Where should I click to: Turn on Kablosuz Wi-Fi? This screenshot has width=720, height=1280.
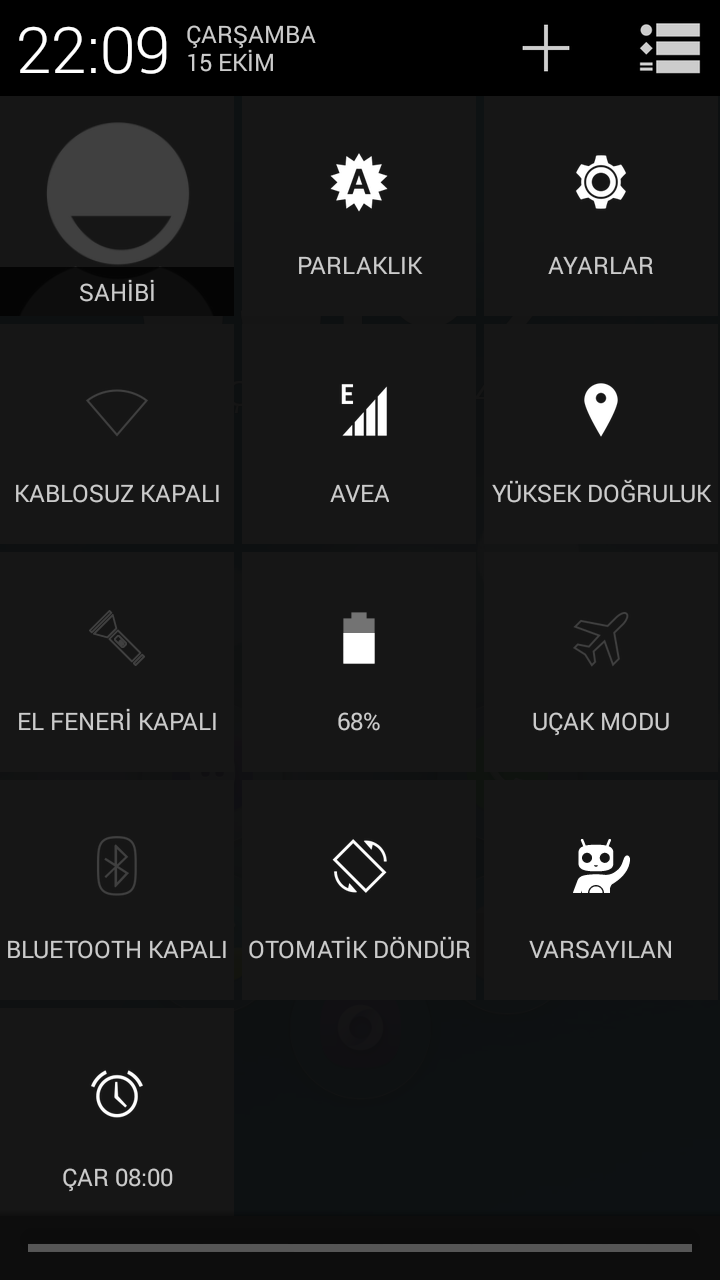[117, 434]
